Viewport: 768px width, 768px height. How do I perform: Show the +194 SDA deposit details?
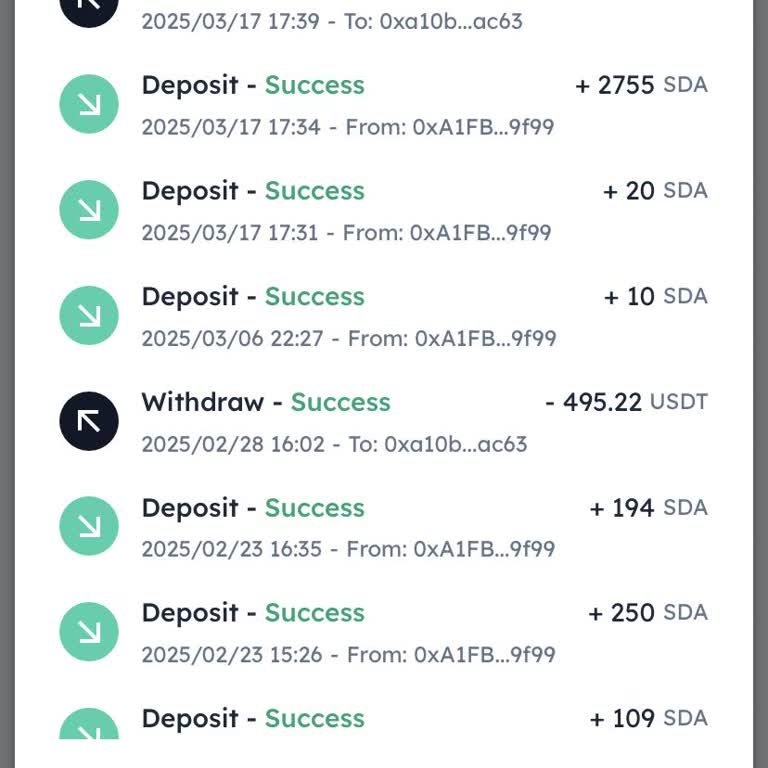(x=384, y=528)
